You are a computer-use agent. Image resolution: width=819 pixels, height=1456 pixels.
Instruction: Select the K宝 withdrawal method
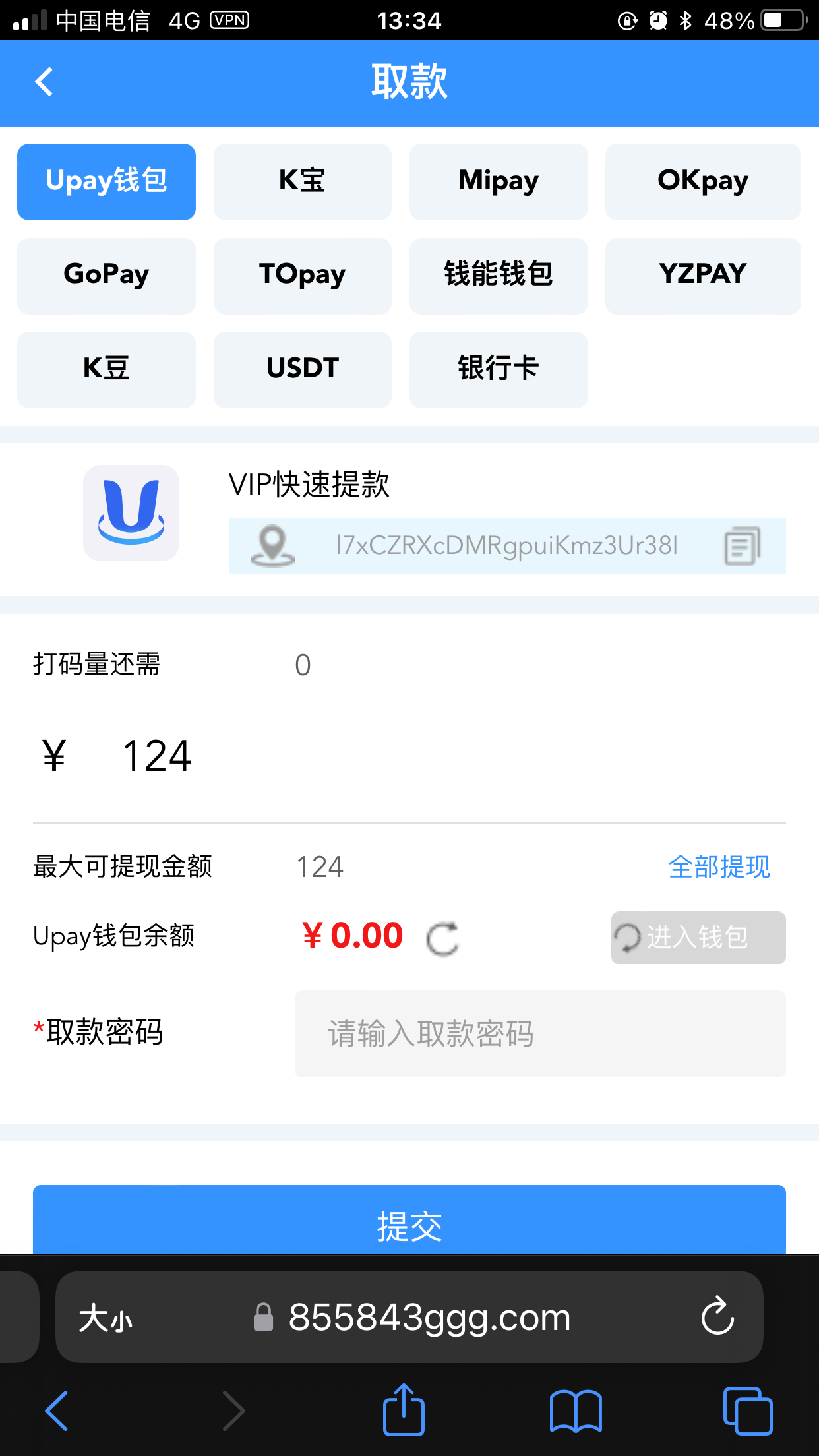[302, 181]
